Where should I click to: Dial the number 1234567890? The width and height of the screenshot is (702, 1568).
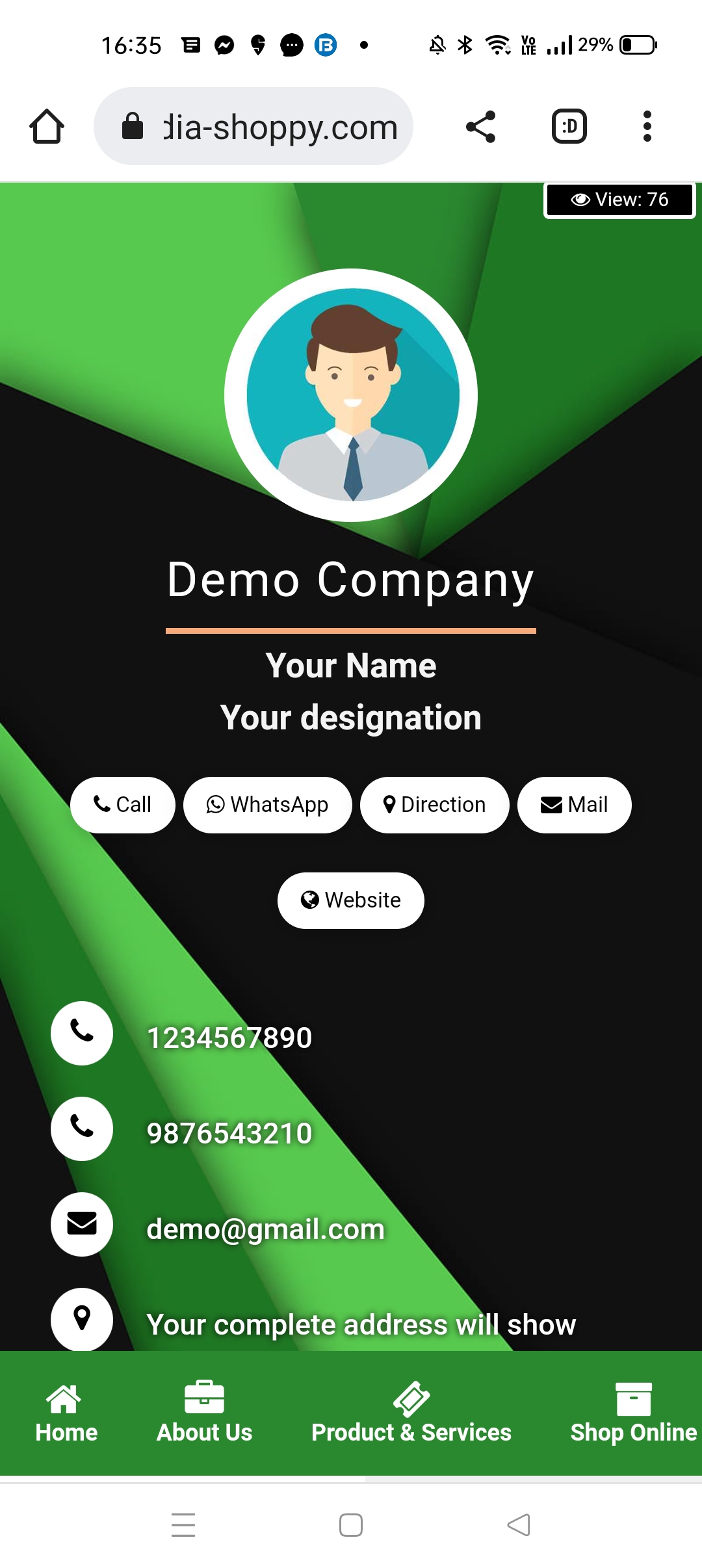click(229, 1038)
